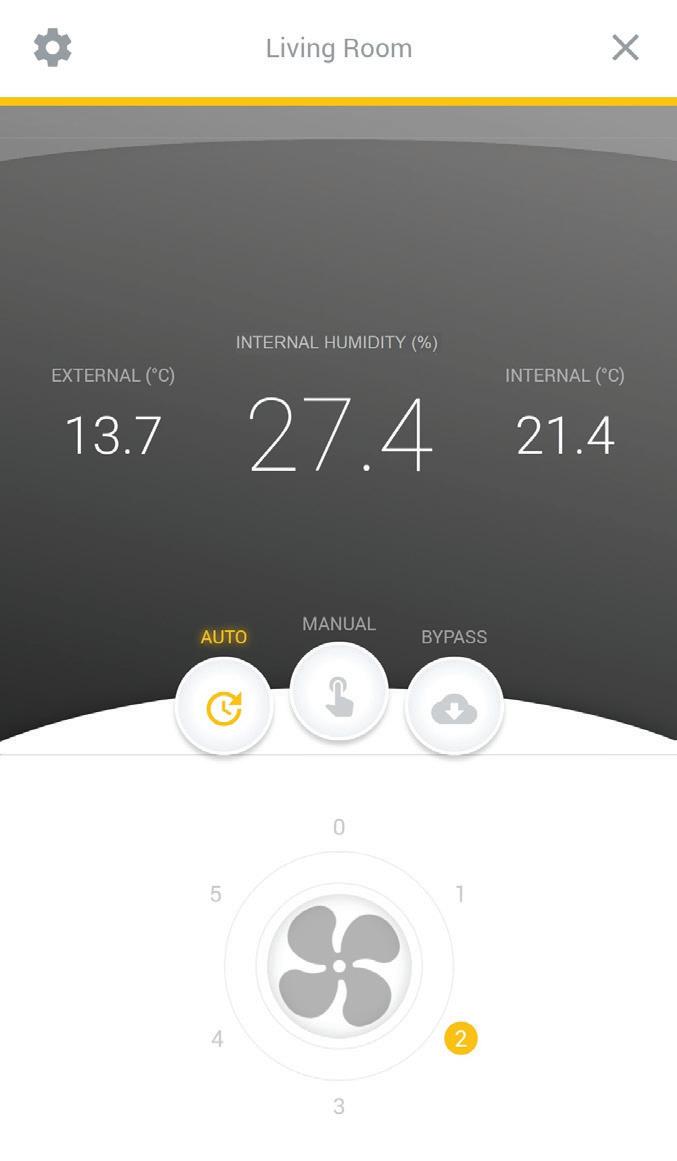Image resolution: width=677 pixels, height=1161 pixels.
Task: Set fan speed to 1
Action: click(x=460, y=894)
